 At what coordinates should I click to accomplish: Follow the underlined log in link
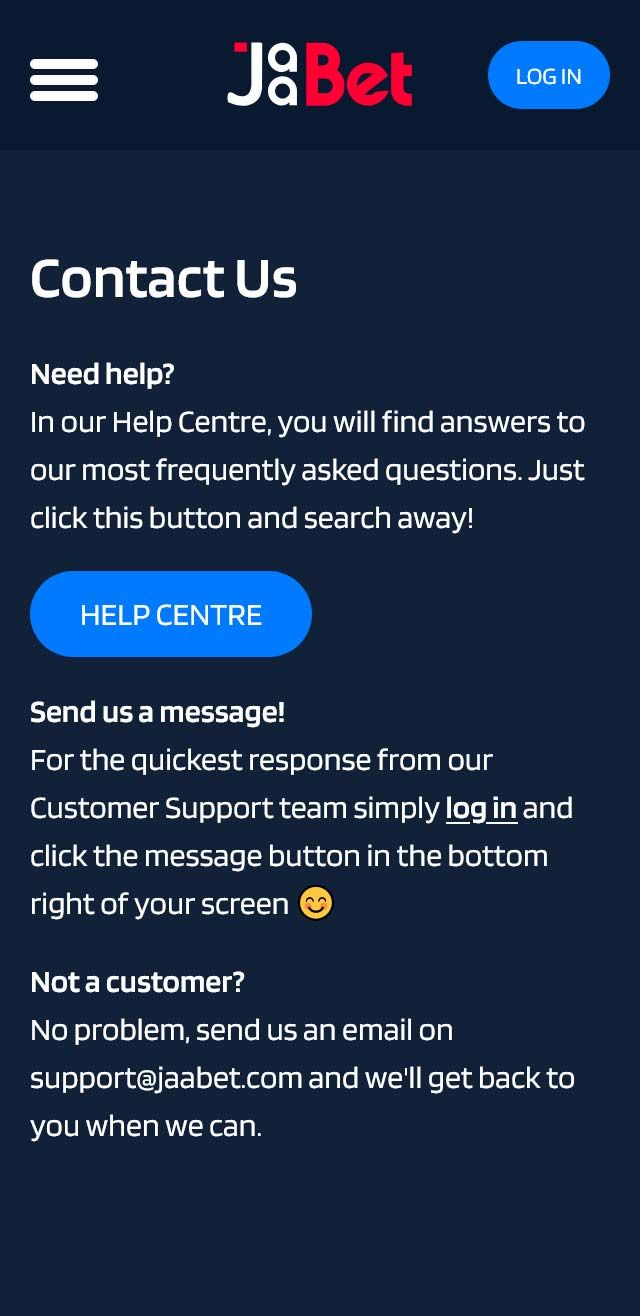click(481, 808)
